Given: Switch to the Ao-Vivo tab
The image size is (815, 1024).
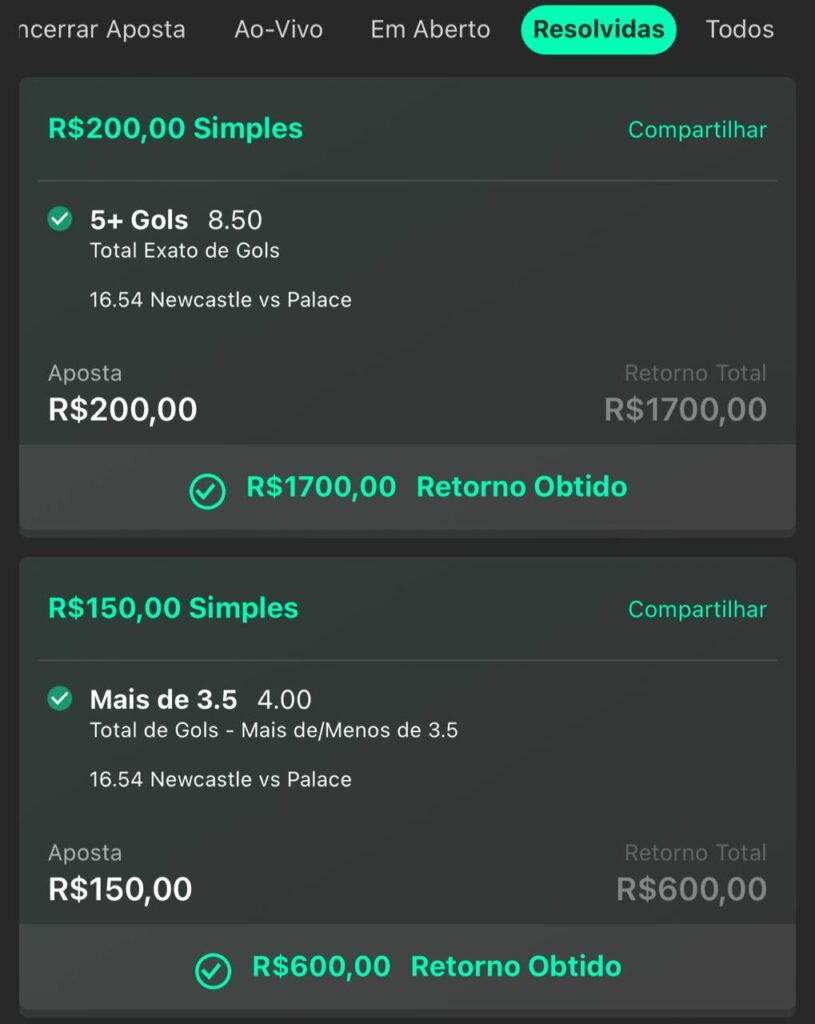Looking at the screenshot, I should tap(278, 30).
